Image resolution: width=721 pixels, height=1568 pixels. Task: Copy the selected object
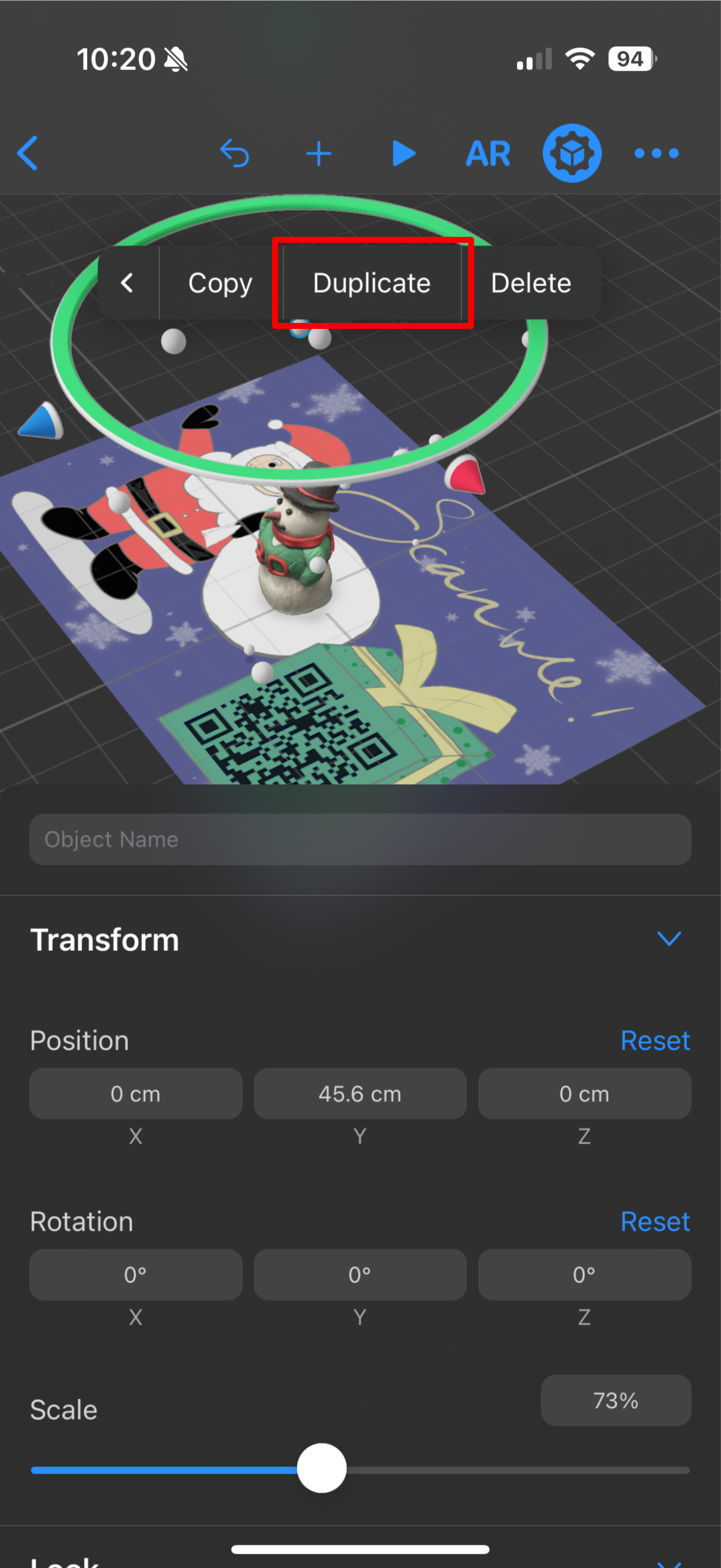pyautogui.click(x=219, y=283)
